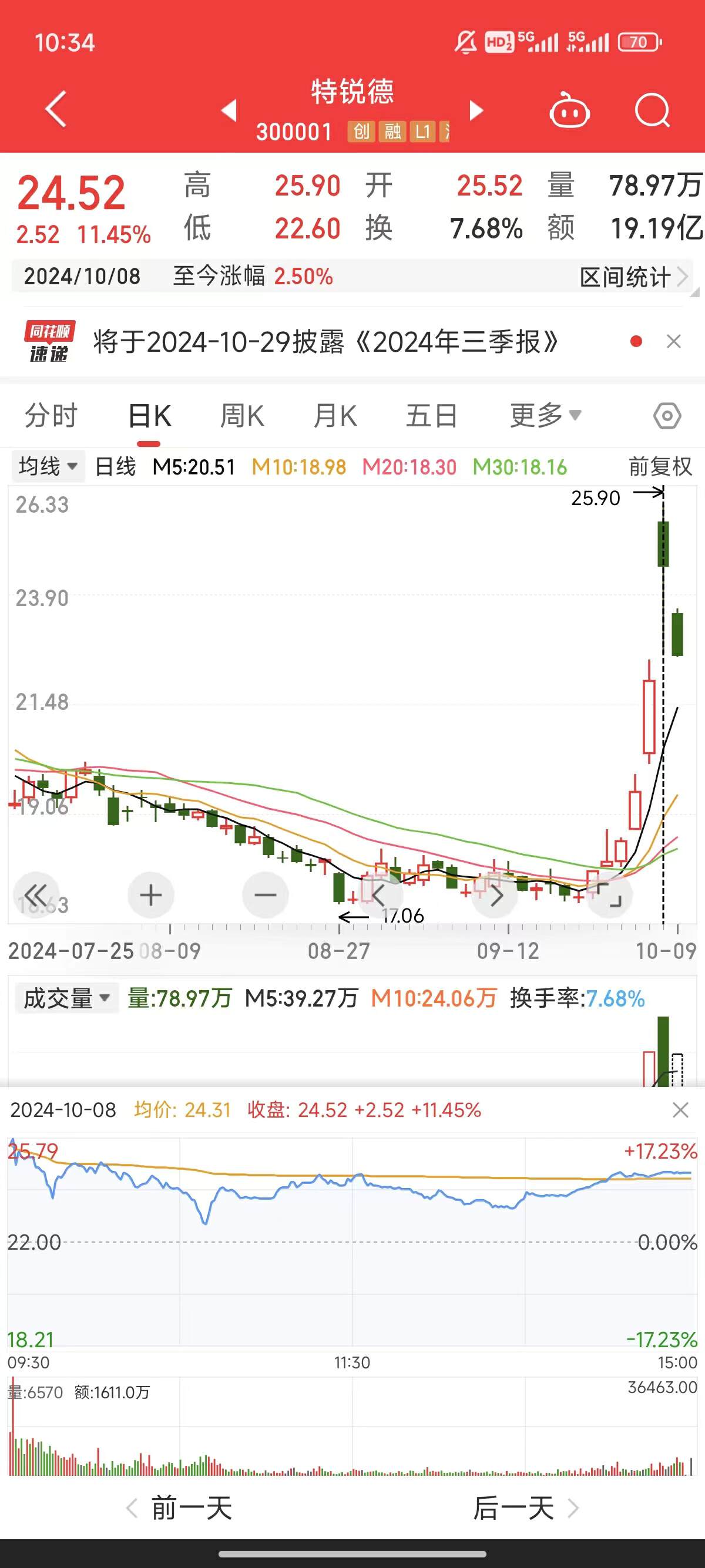Switch to the previous stock with left triangle
This screenshot has height=1568, width=705.
229,111
